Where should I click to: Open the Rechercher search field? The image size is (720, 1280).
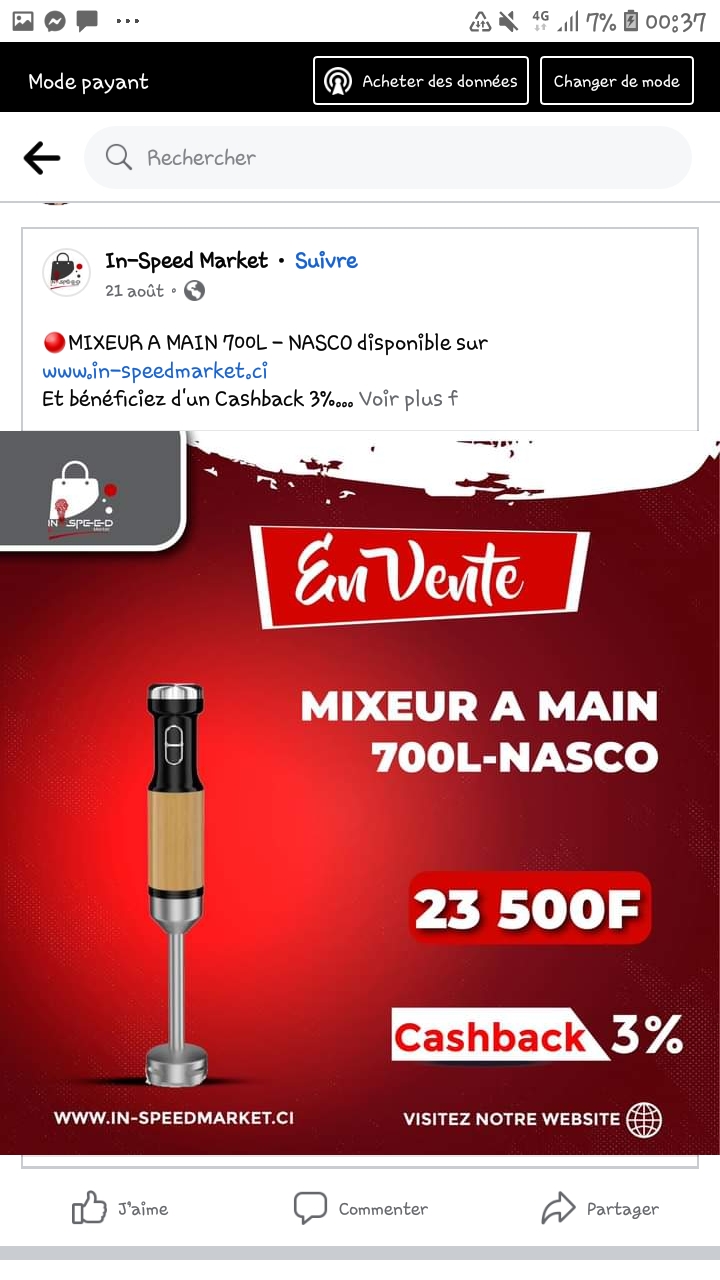388,158
